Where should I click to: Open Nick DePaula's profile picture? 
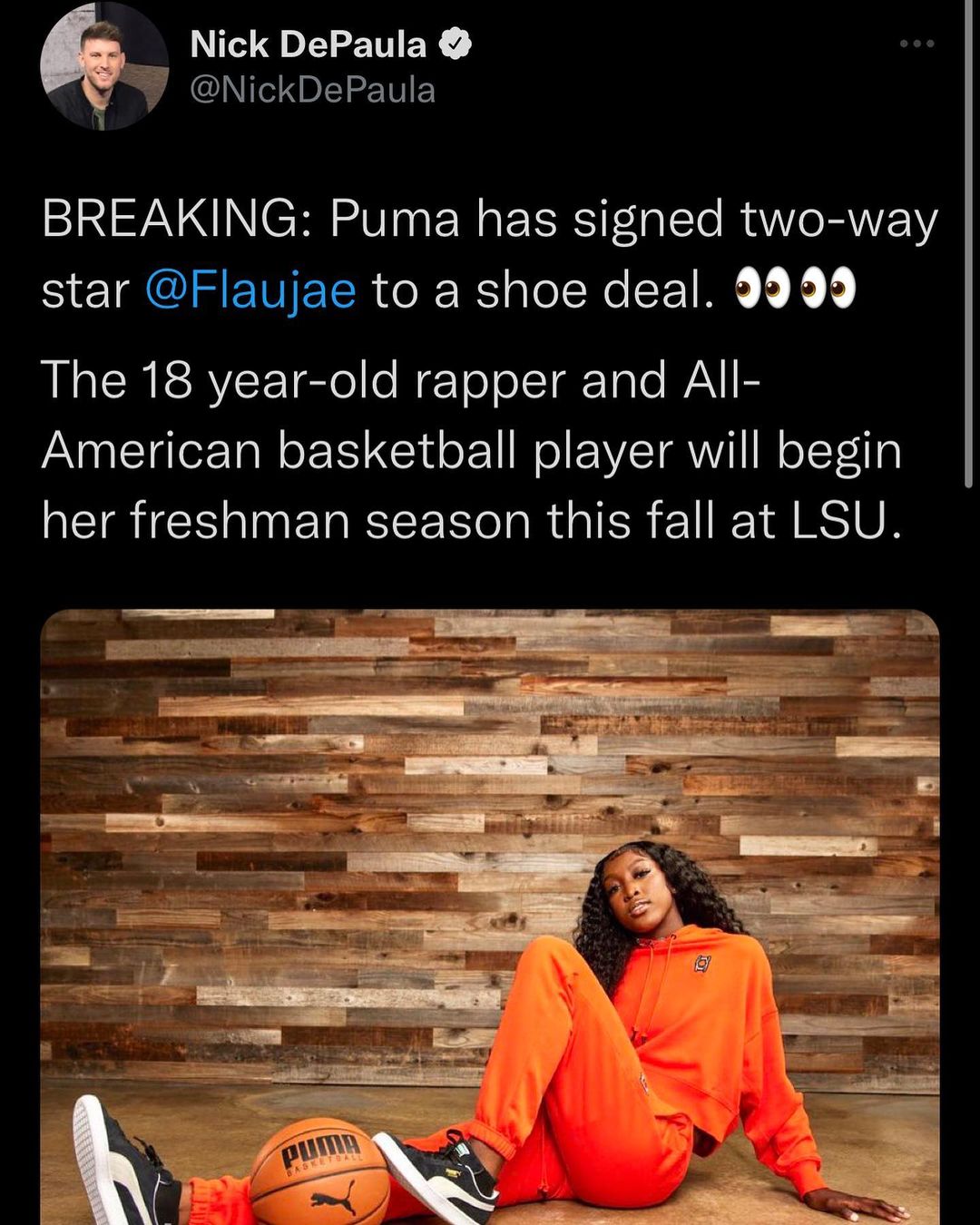104,67
